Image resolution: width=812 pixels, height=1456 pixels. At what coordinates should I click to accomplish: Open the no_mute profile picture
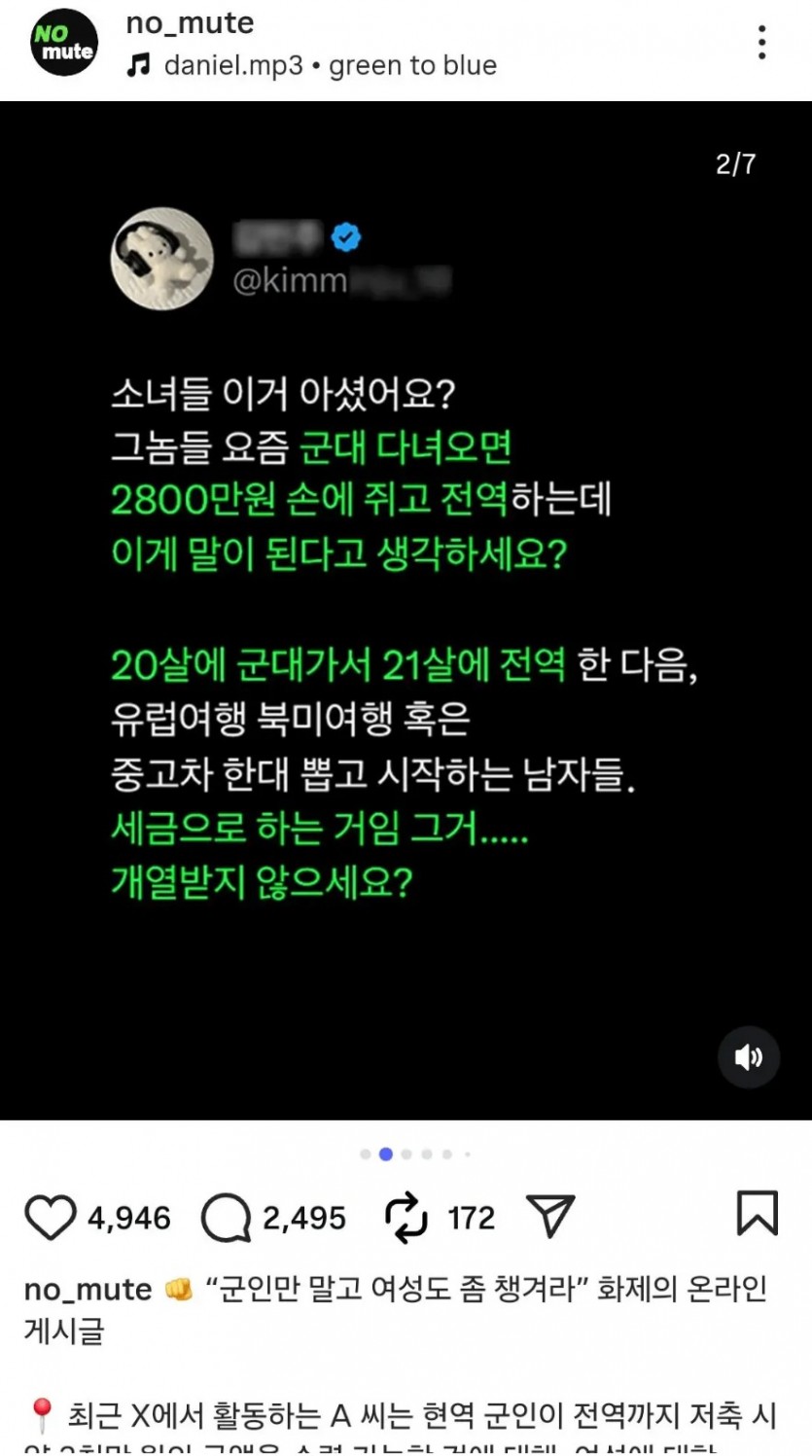[64, 43]
